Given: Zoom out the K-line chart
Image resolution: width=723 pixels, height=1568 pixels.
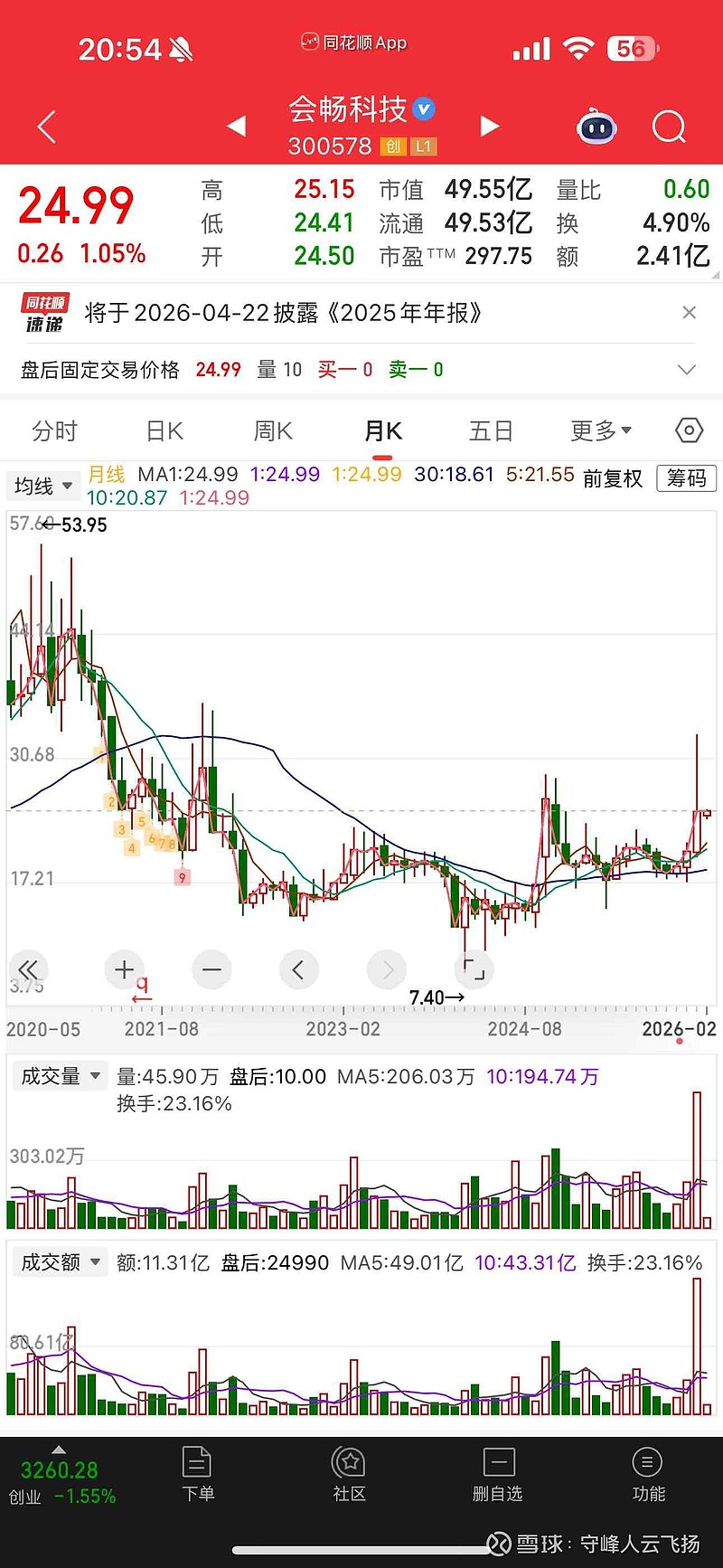Looking at the screenshot, I should pos(211,970).
